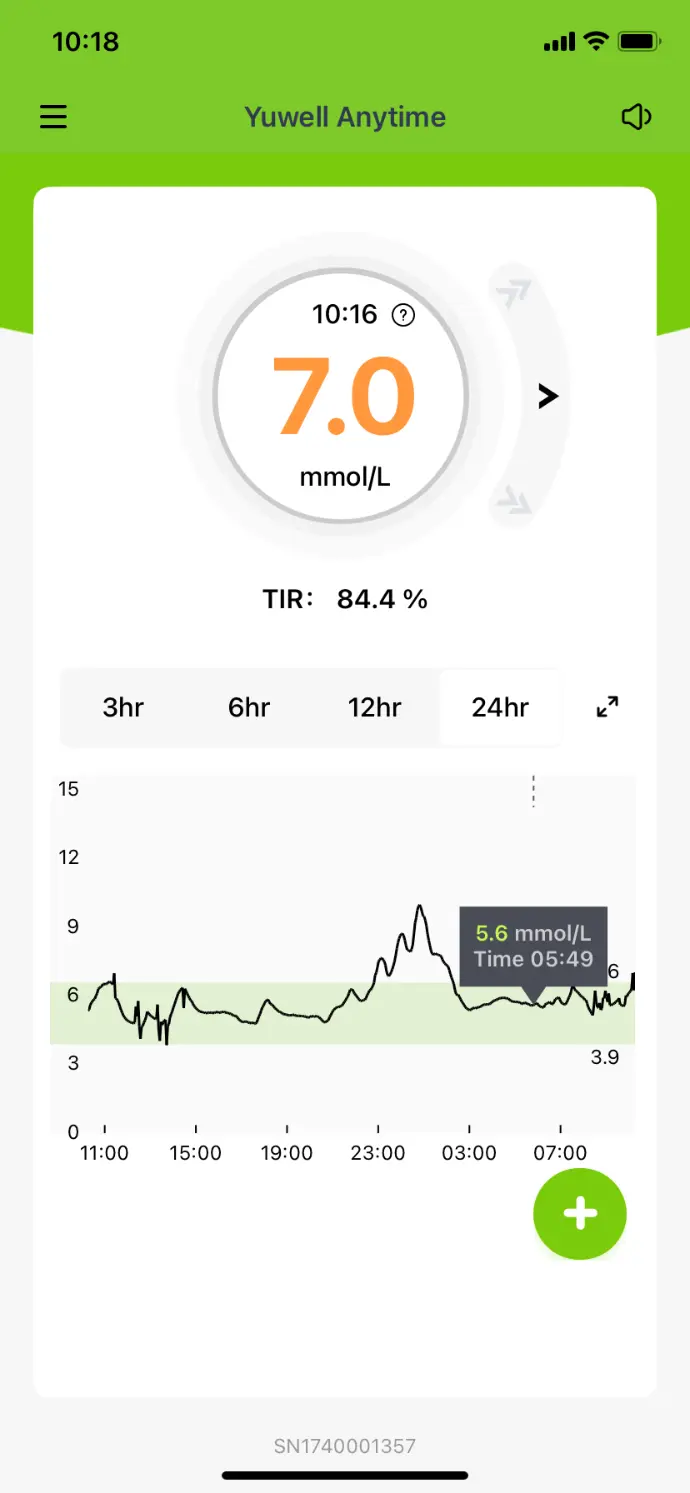The width and height of the screenshot is (690, 1493).
Task: Switch the chart to 3hr range
Action: click(x=123, y=708)
